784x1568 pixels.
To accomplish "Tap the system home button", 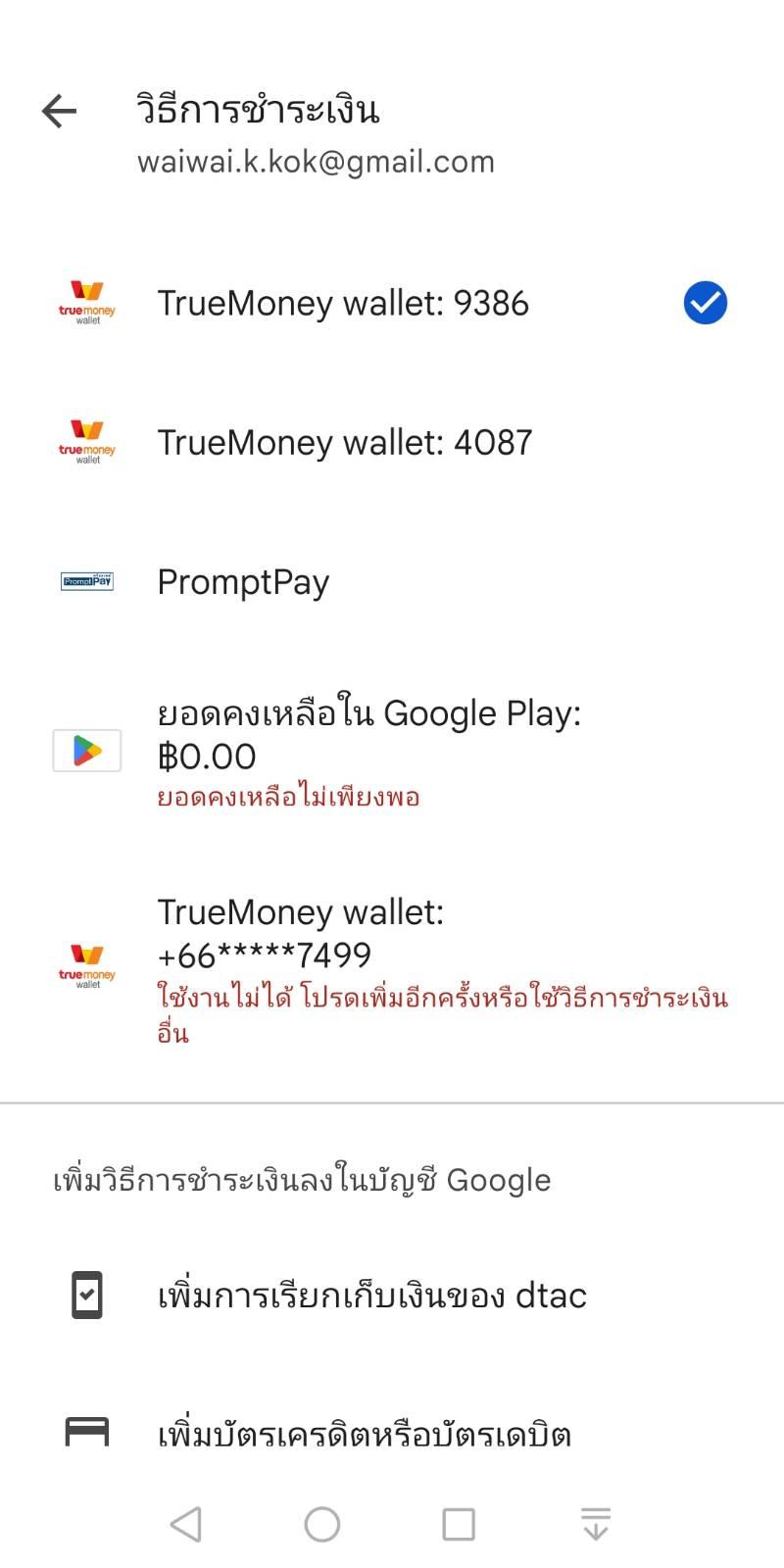I will click(x=322, y=1525).
